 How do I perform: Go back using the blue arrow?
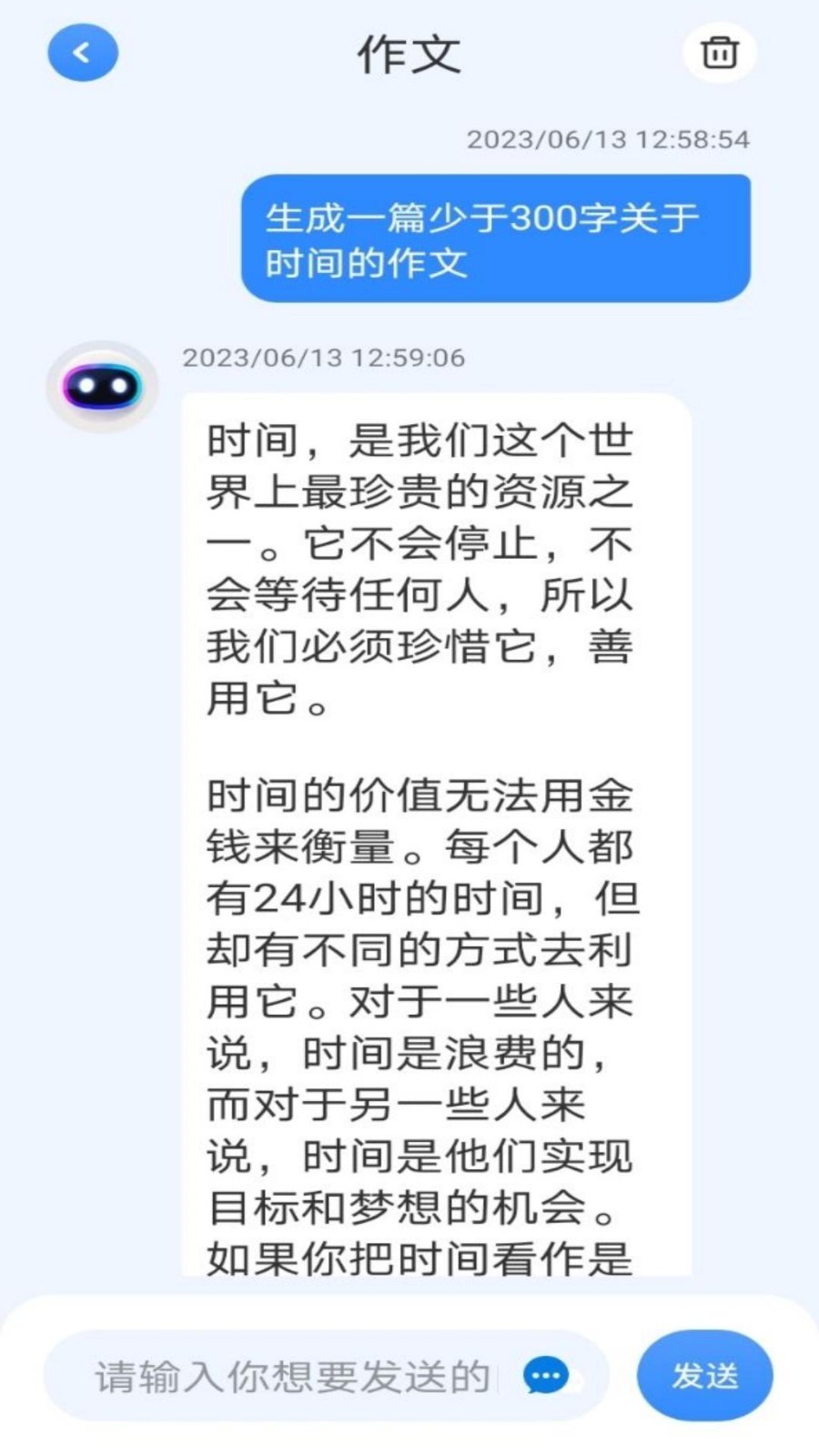pos(83,53)
